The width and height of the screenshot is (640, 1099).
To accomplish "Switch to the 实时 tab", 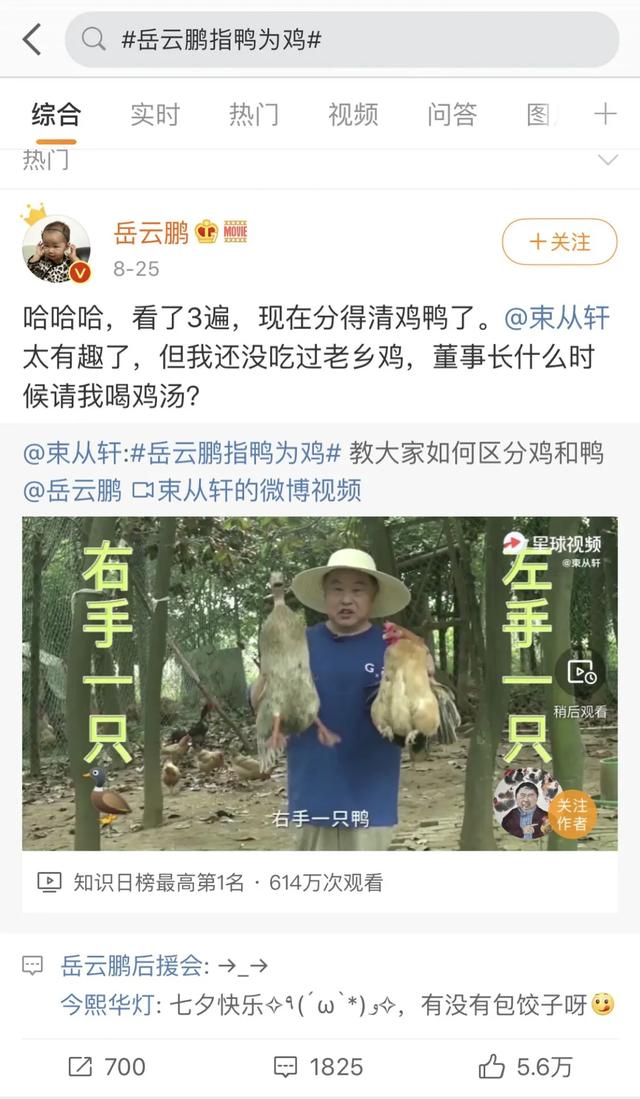I will 154,114.
